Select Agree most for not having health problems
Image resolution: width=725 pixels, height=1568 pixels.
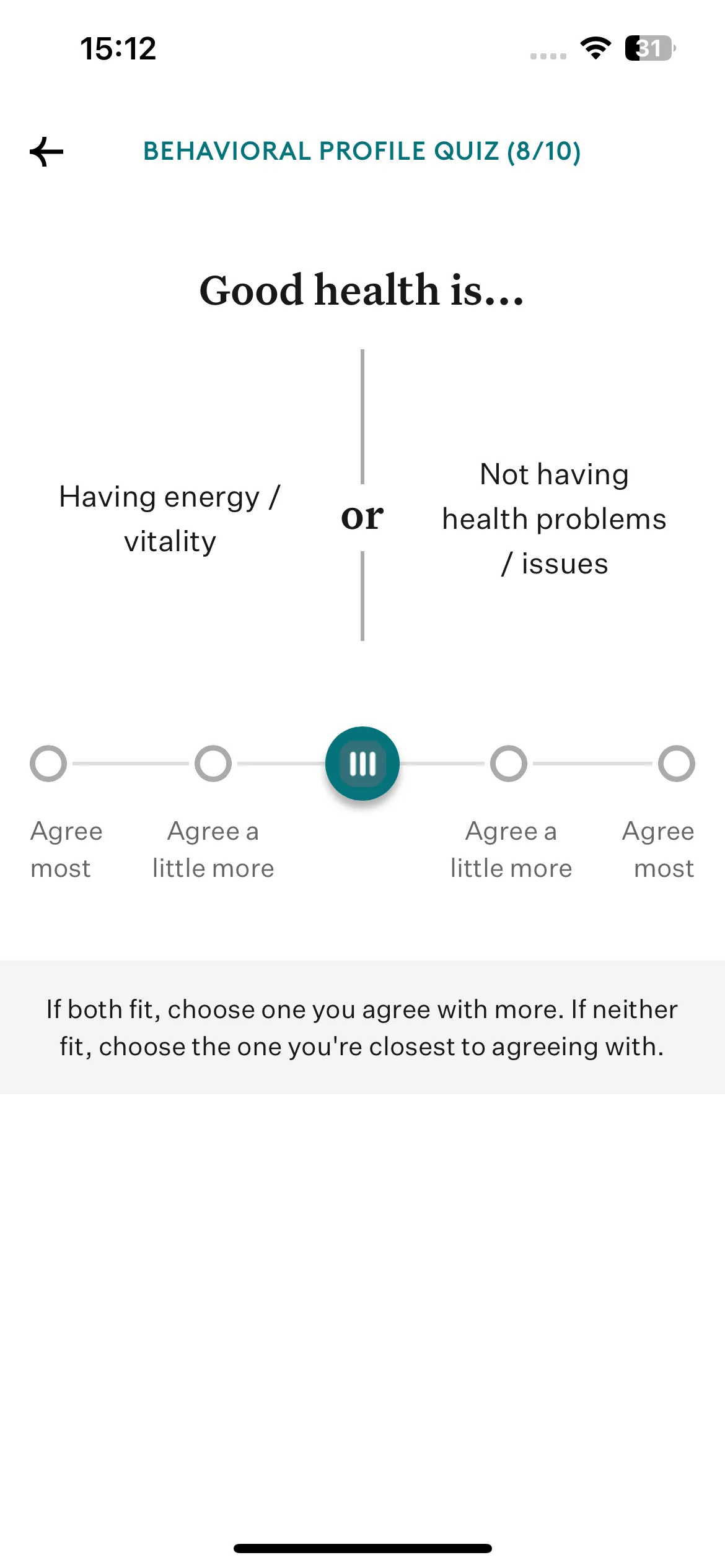point(677,764)
